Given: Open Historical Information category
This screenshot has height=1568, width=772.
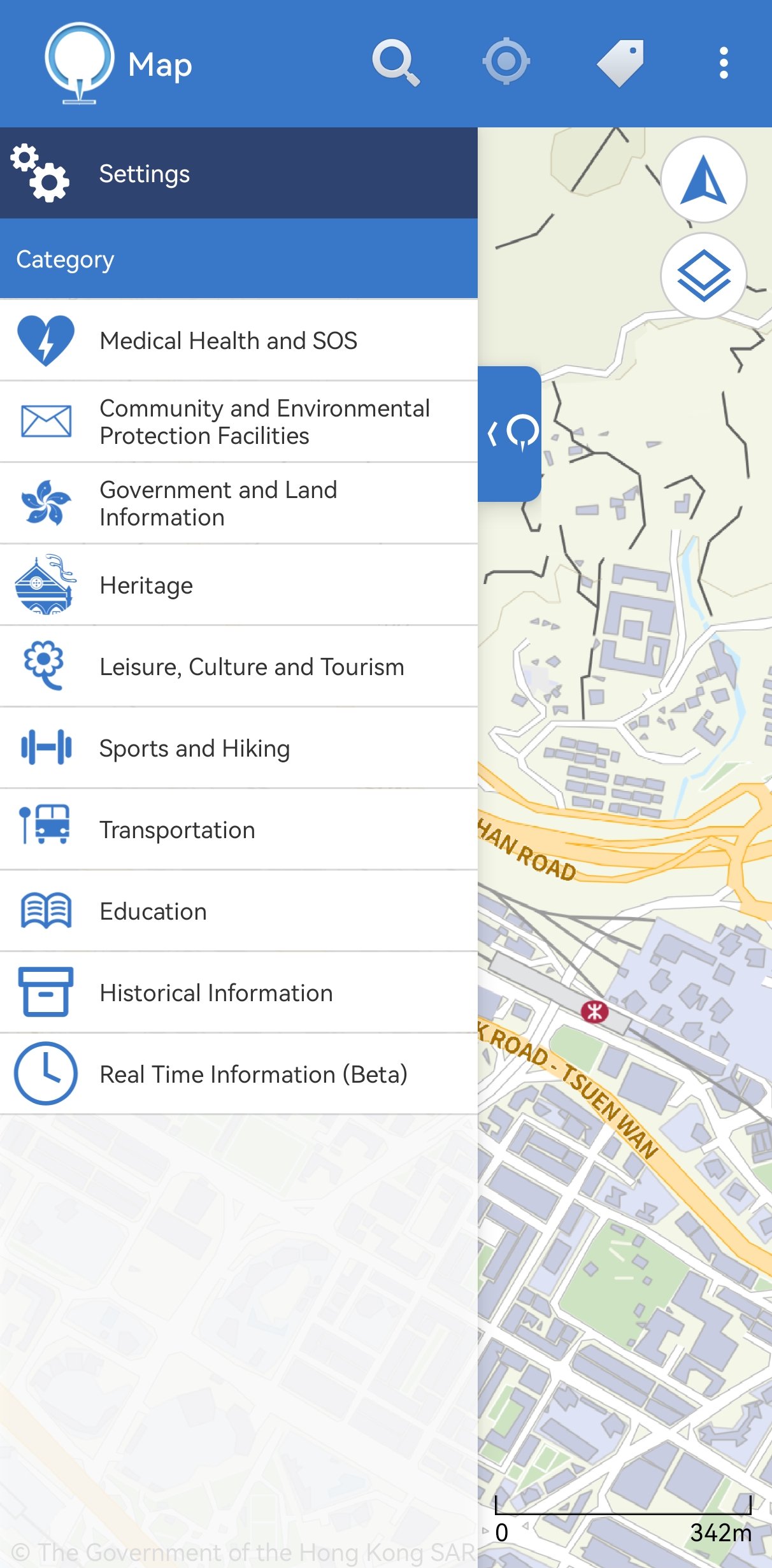Looking at the screenshot, I should [x=238, y=992].
